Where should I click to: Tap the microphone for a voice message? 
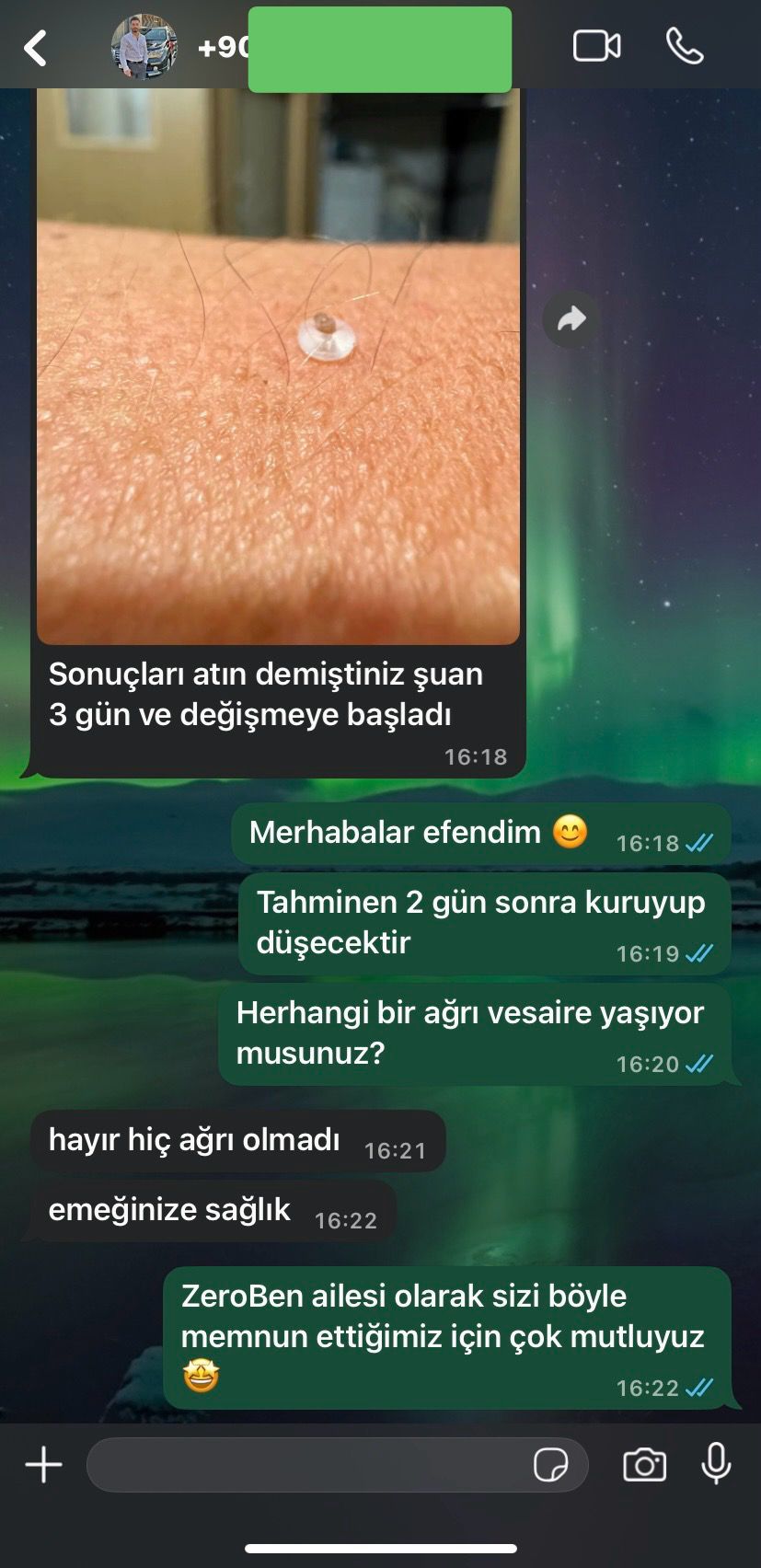click(716, 1463)
